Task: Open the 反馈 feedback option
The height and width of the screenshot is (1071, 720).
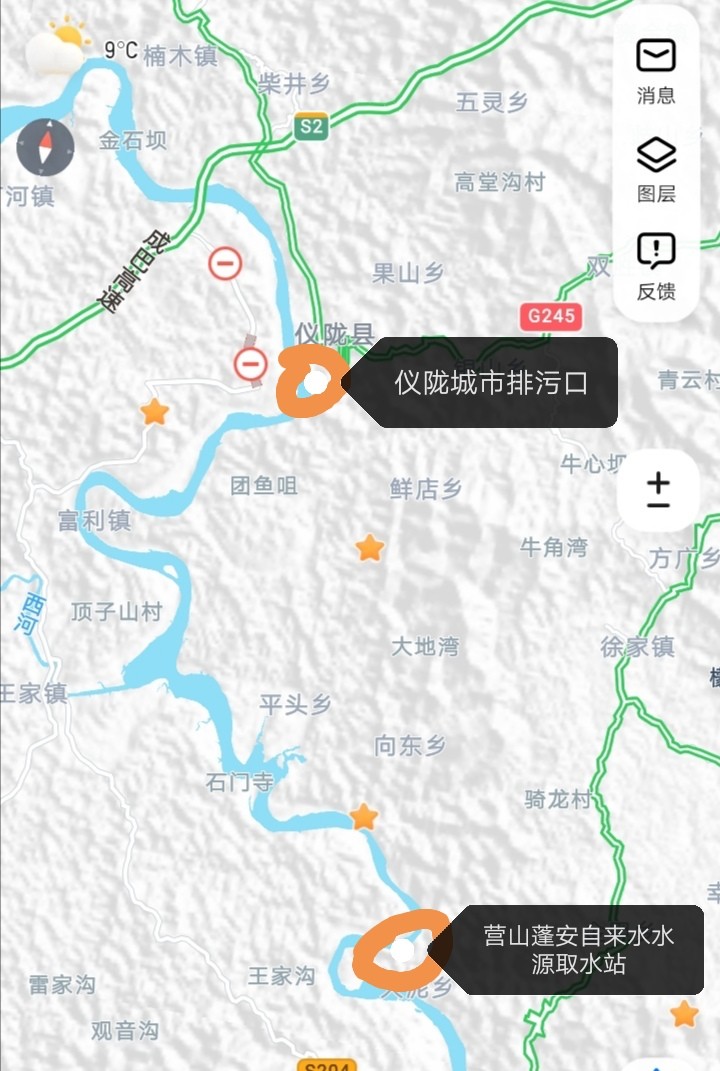Action: click(x=656, y=265)
